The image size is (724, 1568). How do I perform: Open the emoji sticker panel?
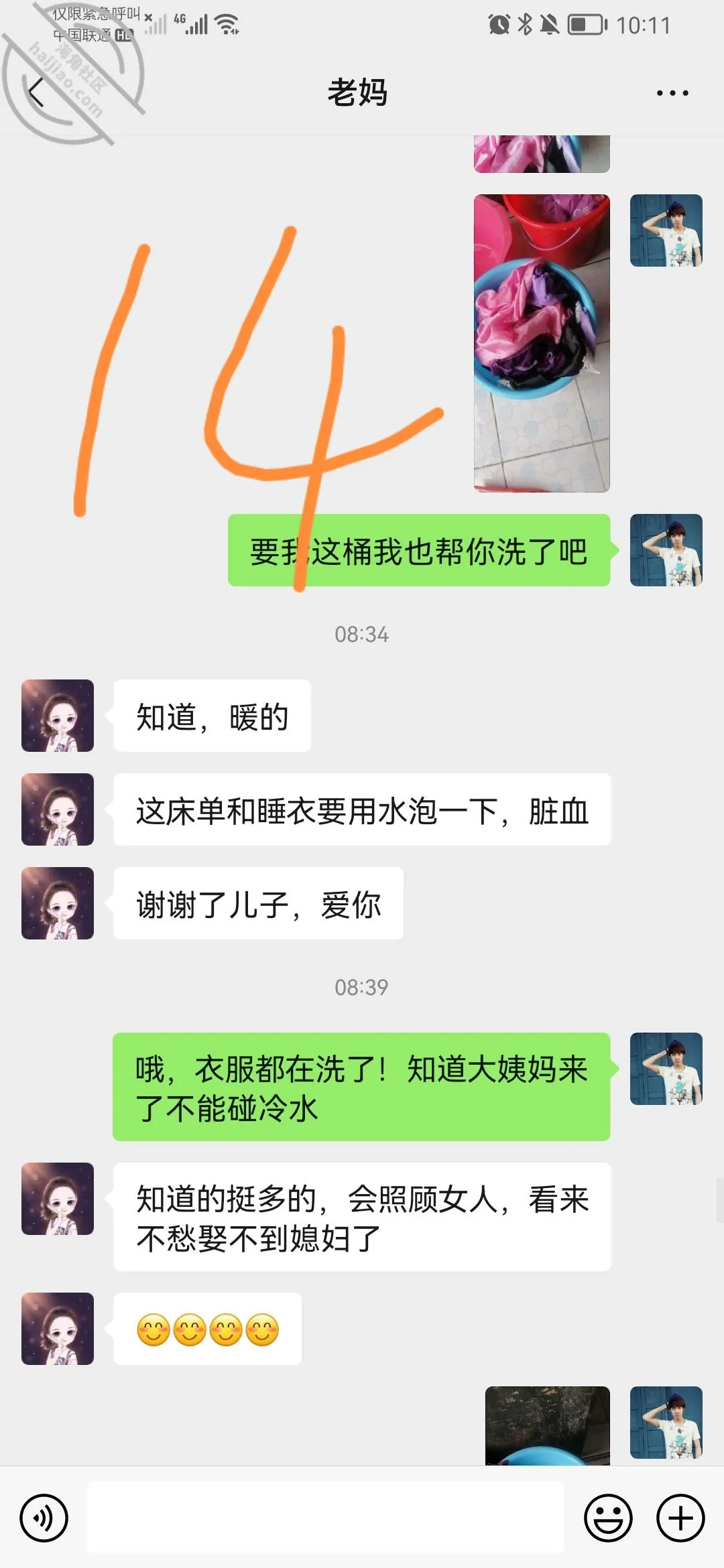pos(609,1518)
